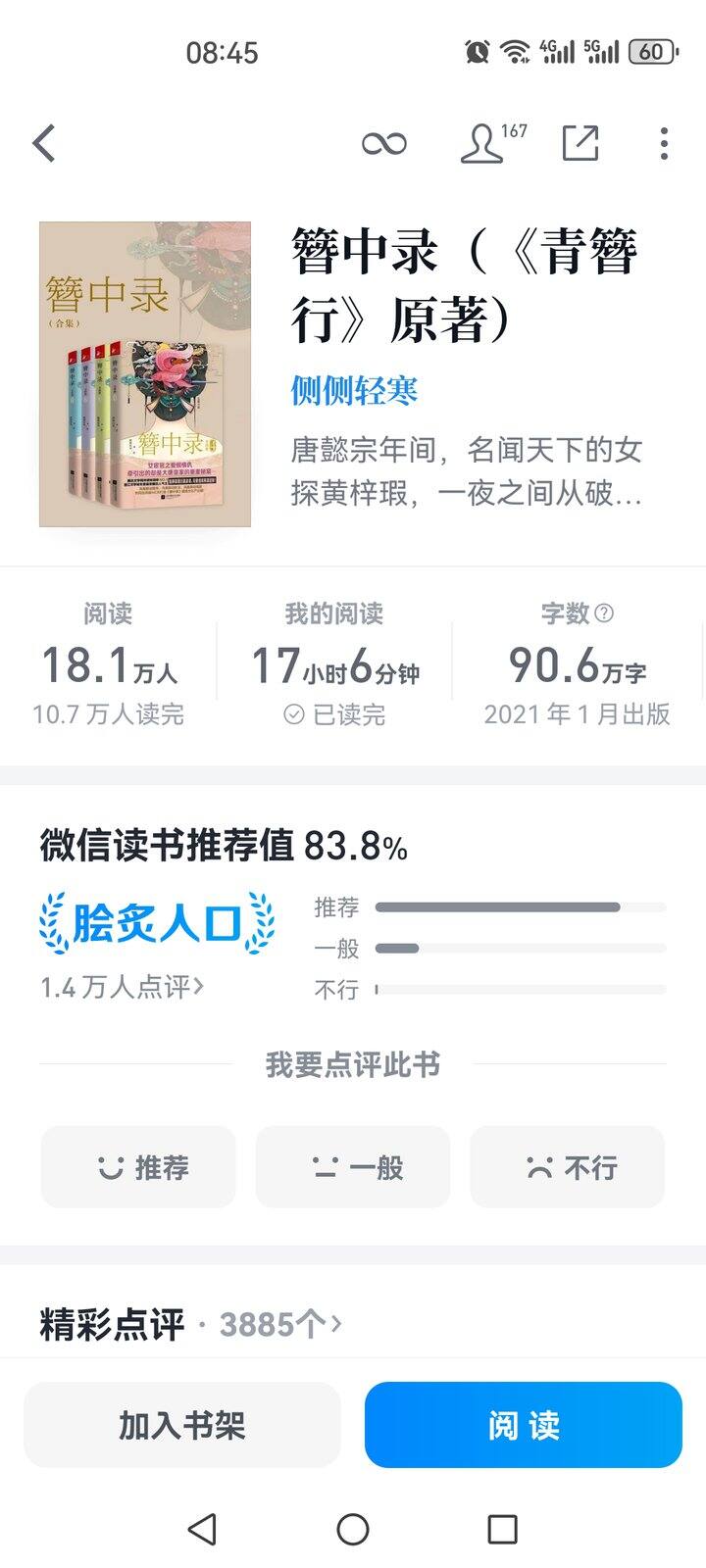The width and height of the screenshot is (706, 1568).
Task: View the 1.4万人点评 ratings
Action: click(122, 987)
